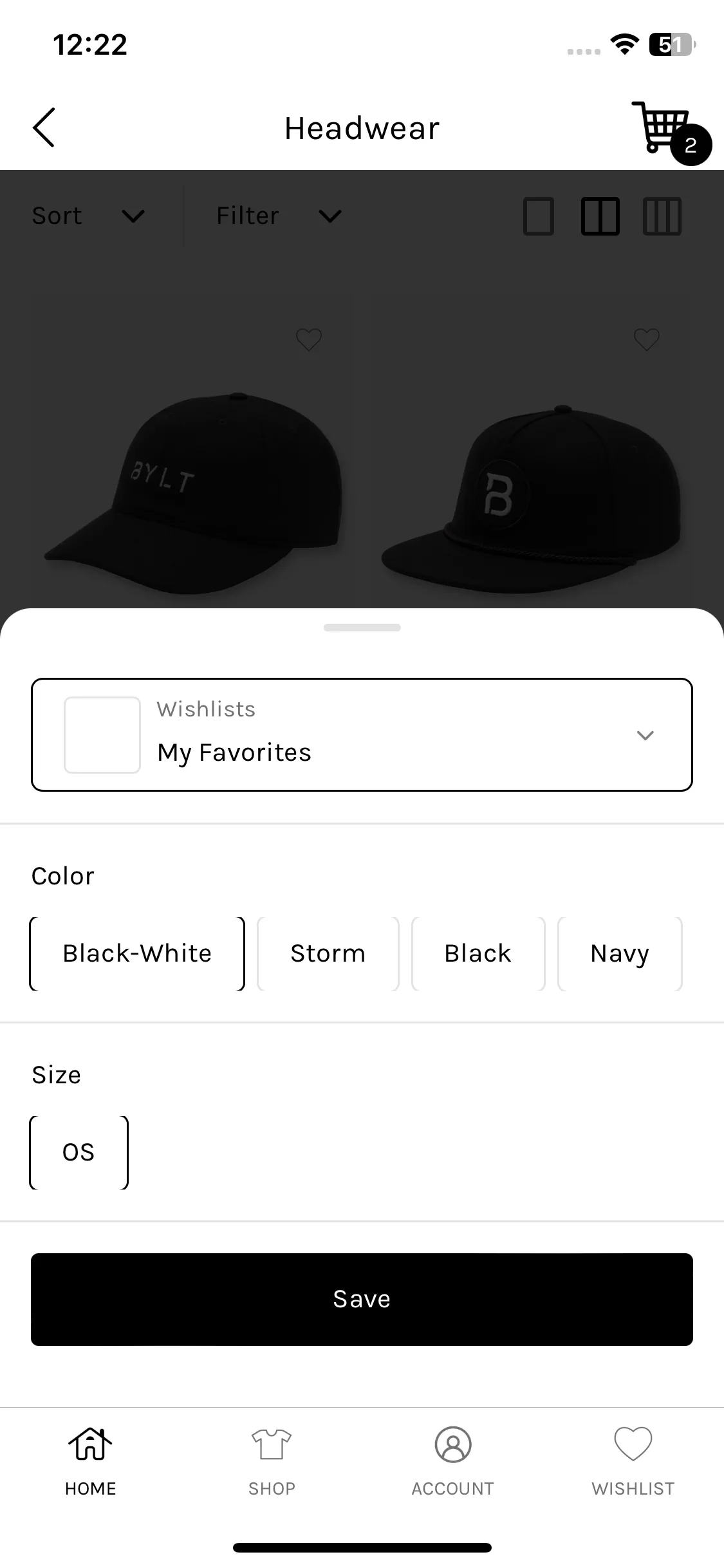Viewport: 724px width, 1568px height.
Task: Switch to two-column product view
Action: (600, 216)
